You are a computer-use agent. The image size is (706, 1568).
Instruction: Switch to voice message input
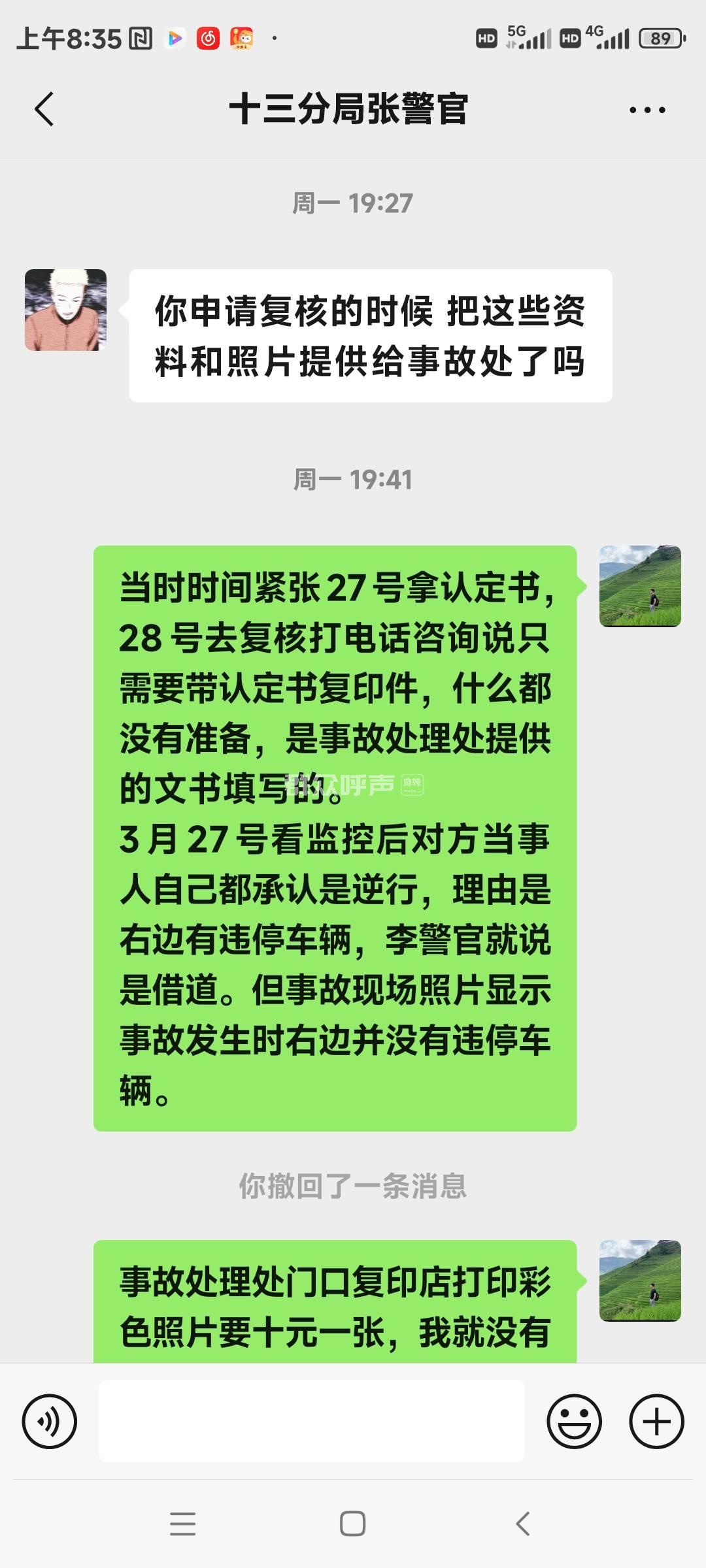[x=50, y=1421]
